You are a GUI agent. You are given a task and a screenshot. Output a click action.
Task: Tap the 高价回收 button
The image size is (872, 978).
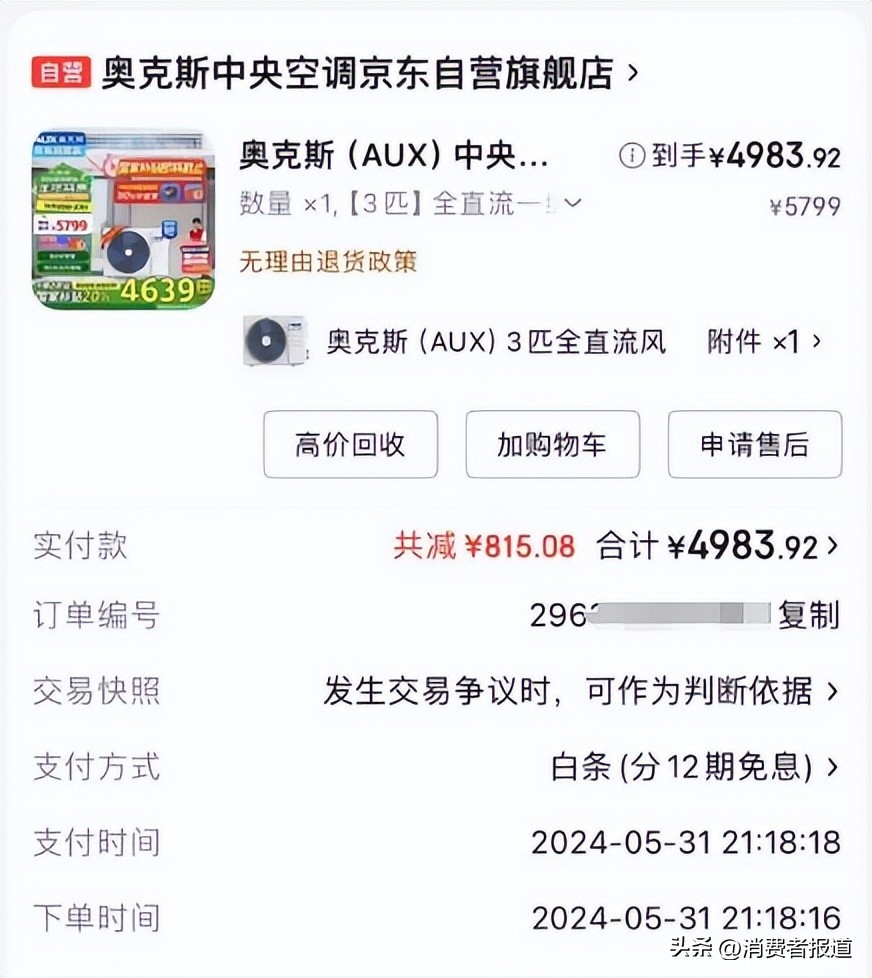coord(350,445)
